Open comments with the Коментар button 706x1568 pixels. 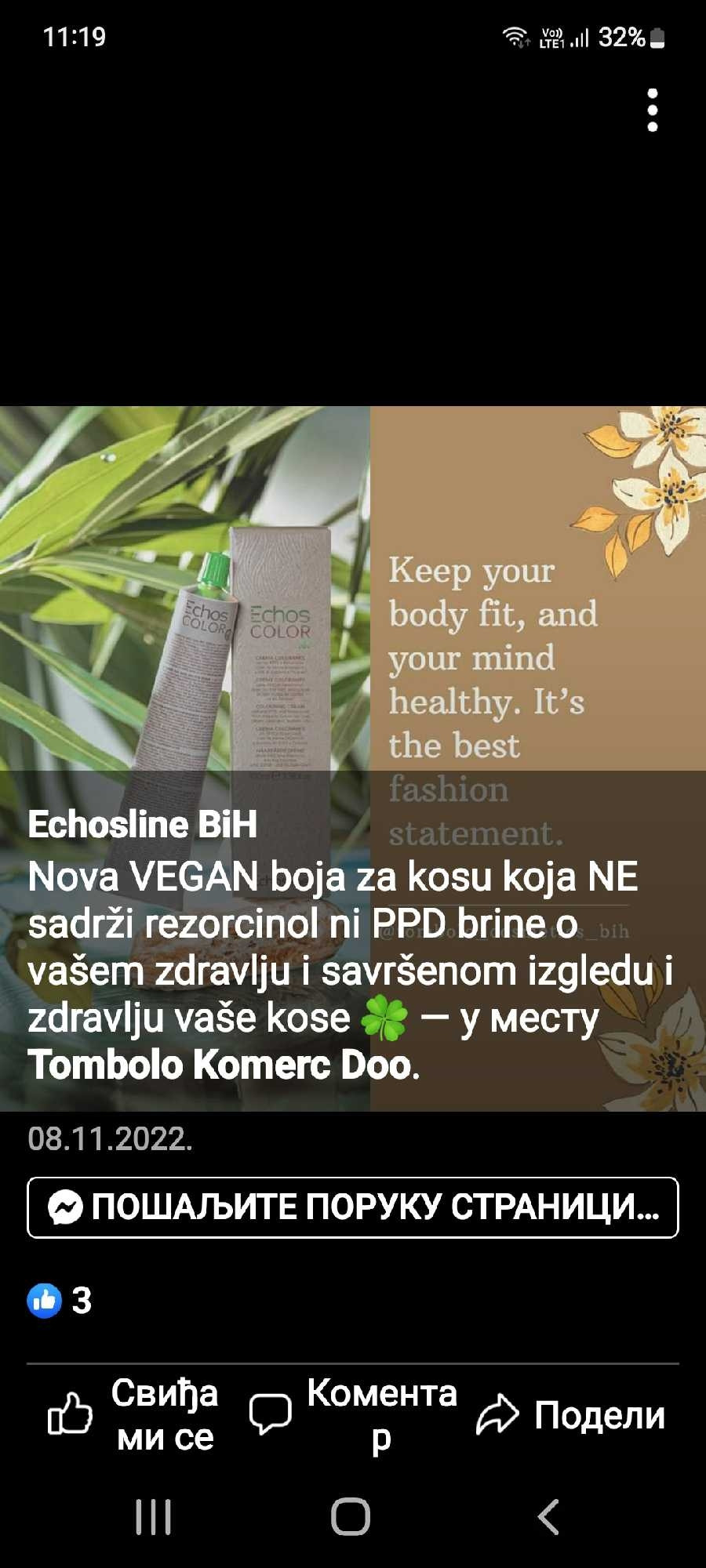[353, 1415]
